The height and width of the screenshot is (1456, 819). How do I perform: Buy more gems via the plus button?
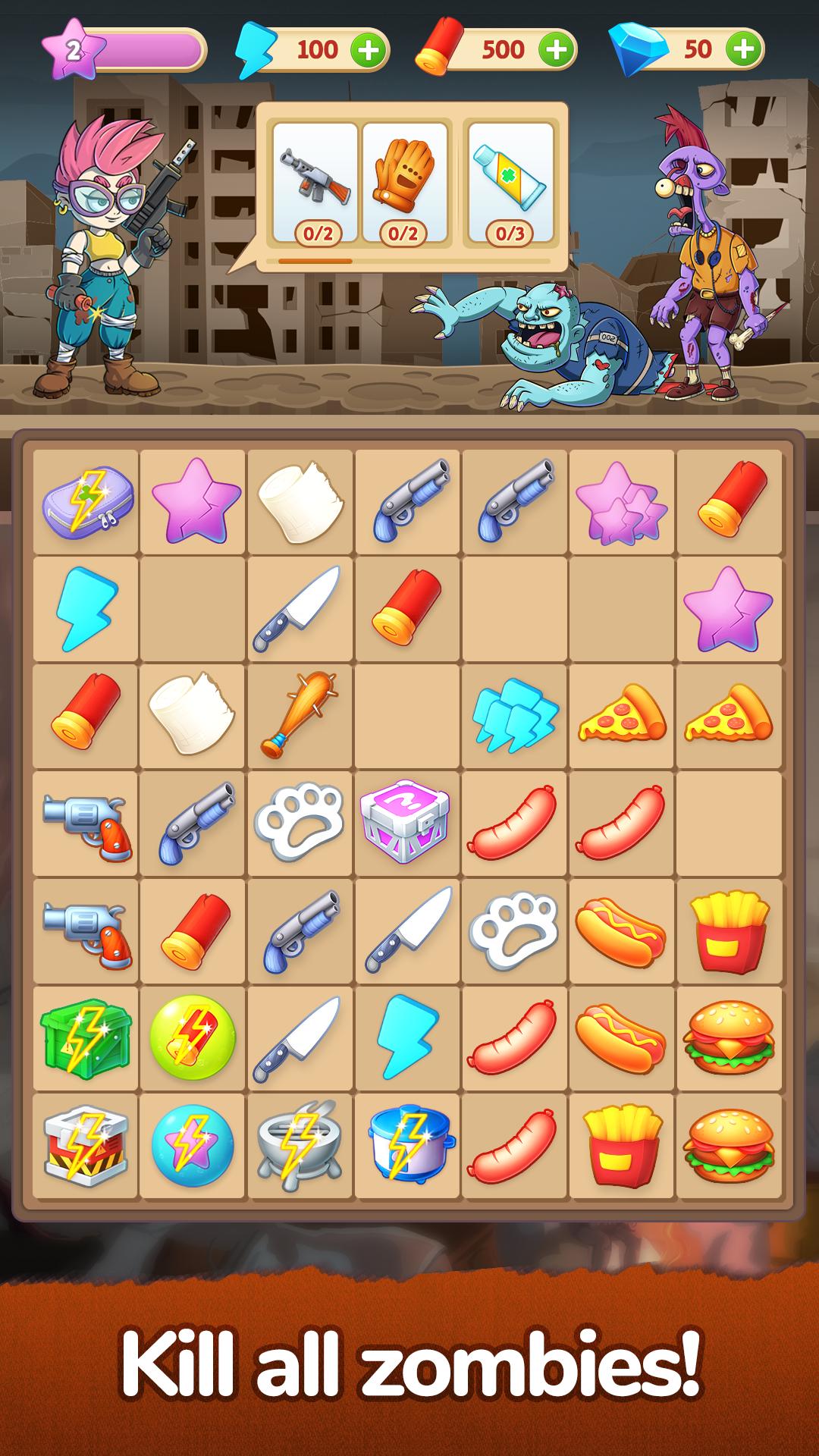click(x=743, y=50)
